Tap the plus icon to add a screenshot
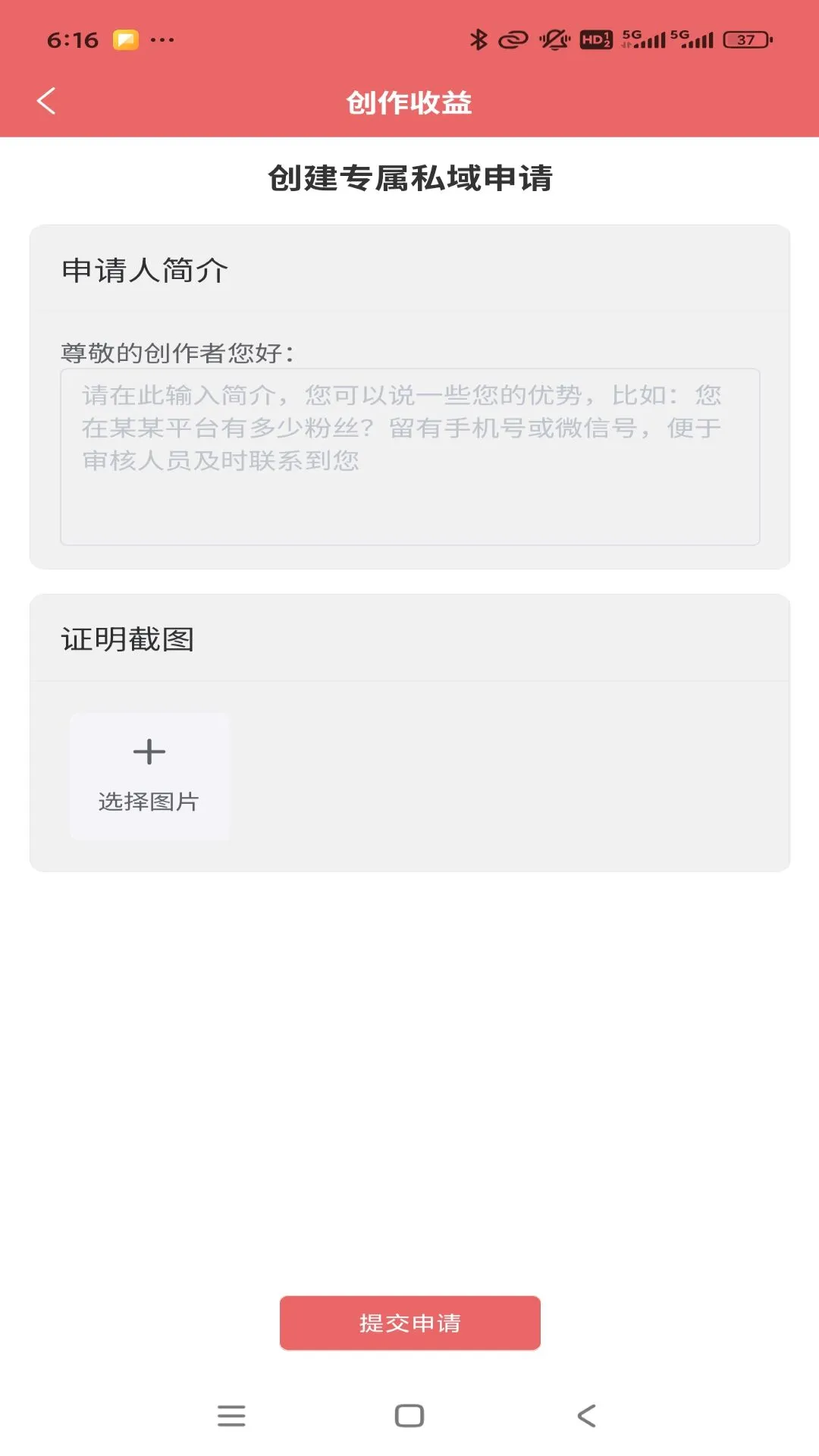 pyautogui.click(x=149, y=752)
